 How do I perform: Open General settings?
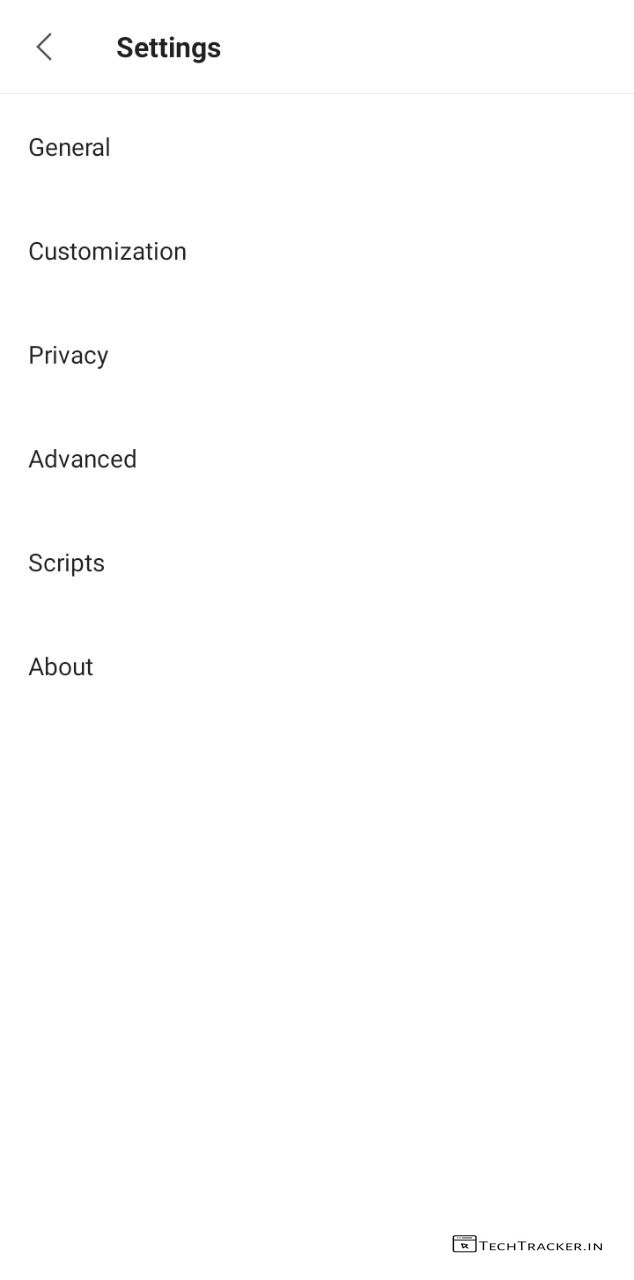coord(70,147)
